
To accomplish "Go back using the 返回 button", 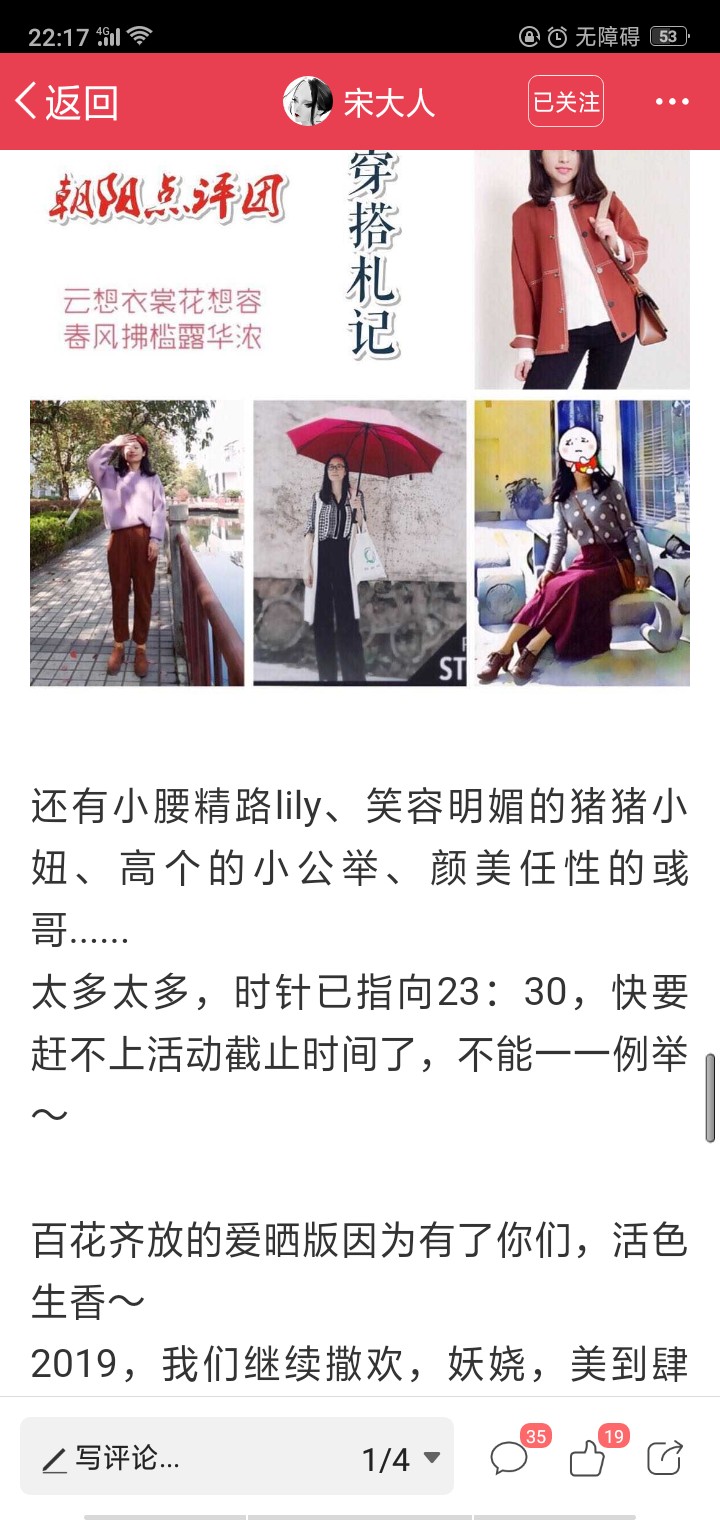I will pos(66,102).
